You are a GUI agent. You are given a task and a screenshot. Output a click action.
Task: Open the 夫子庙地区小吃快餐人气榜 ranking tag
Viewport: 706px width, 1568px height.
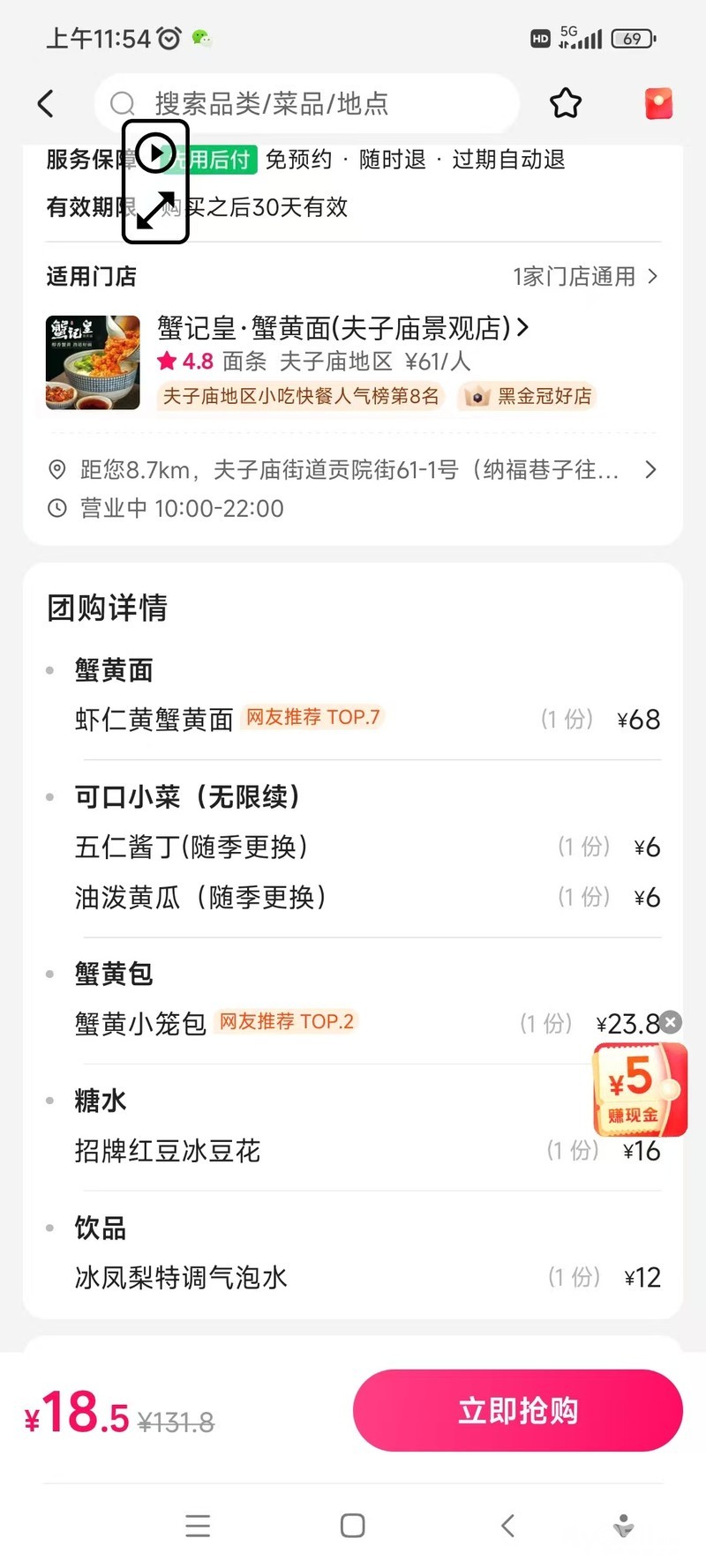pyautogui.click(x=301, y=397)
